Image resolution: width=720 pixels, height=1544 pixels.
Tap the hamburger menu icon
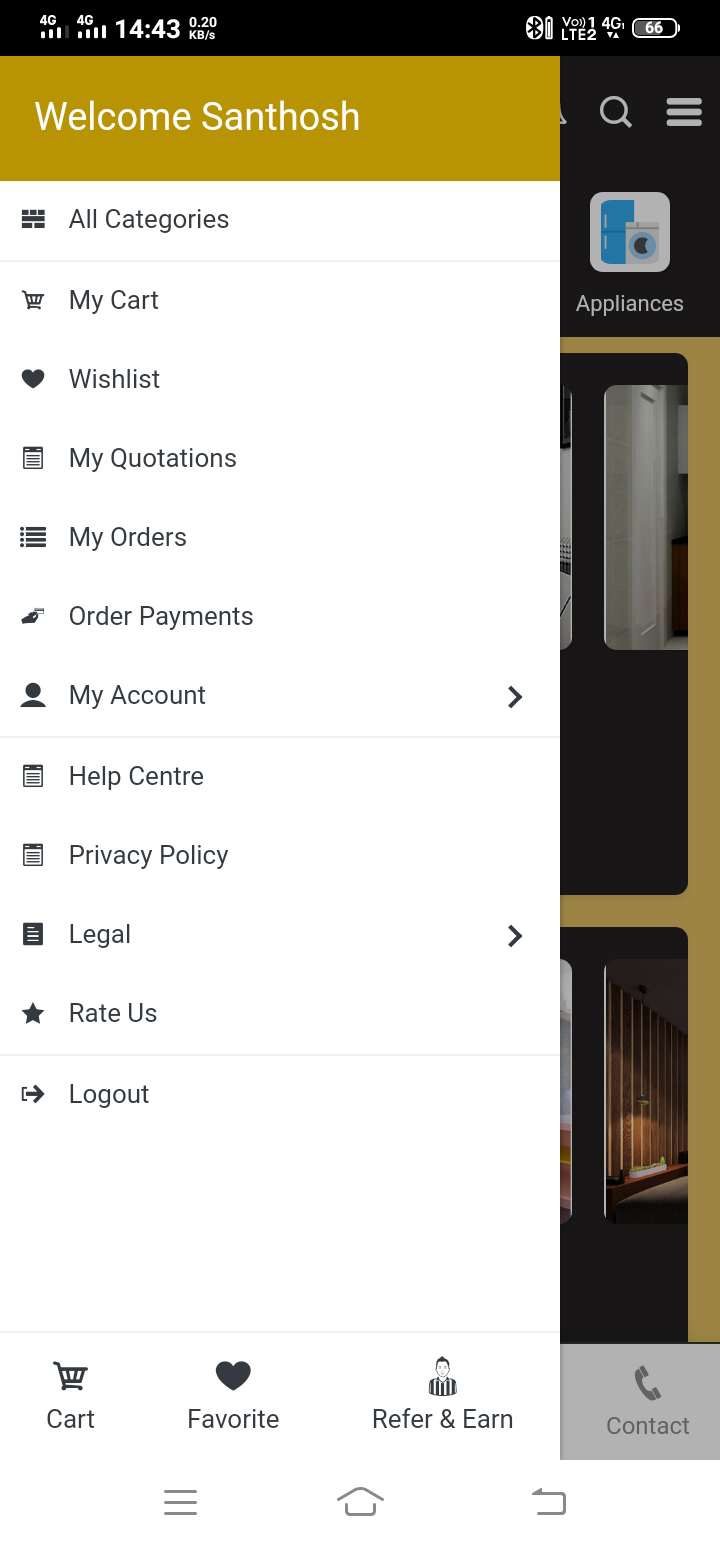684,112
